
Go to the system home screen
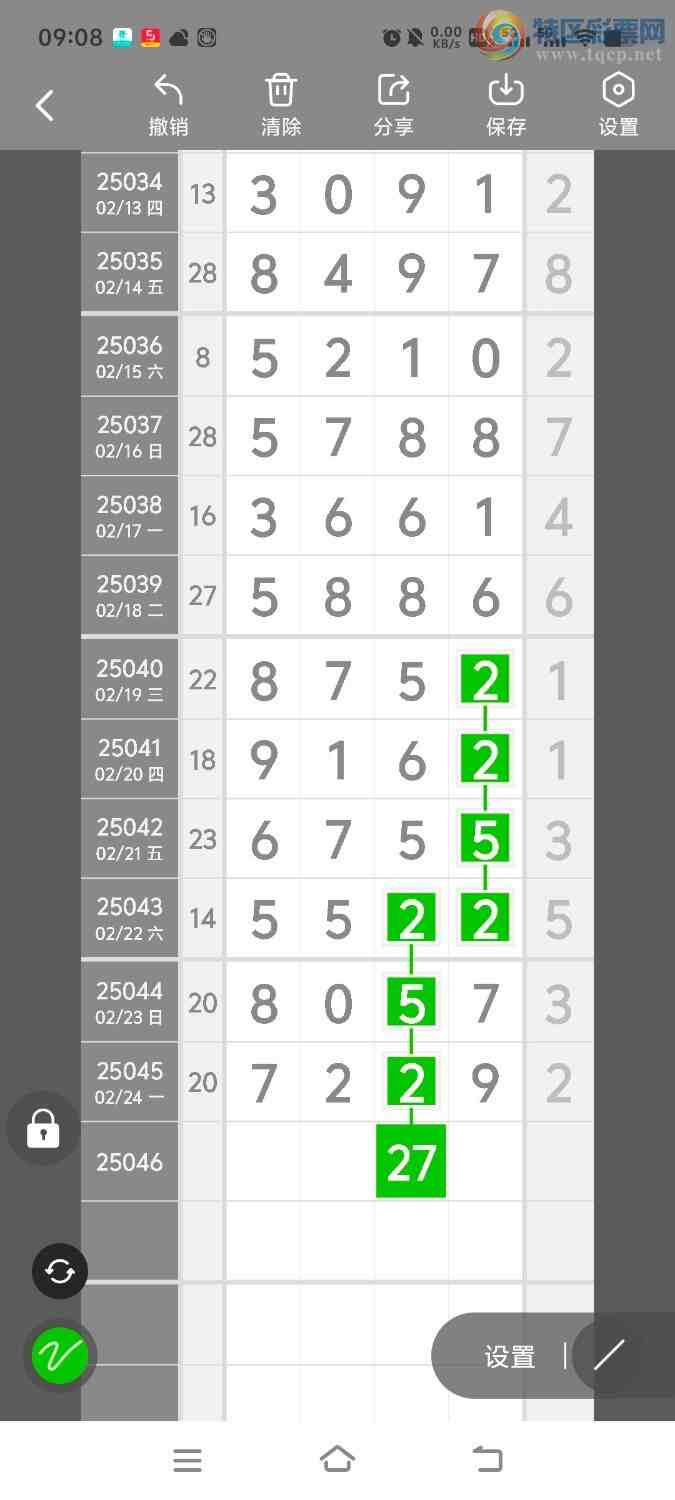(x=337, y=1460)
